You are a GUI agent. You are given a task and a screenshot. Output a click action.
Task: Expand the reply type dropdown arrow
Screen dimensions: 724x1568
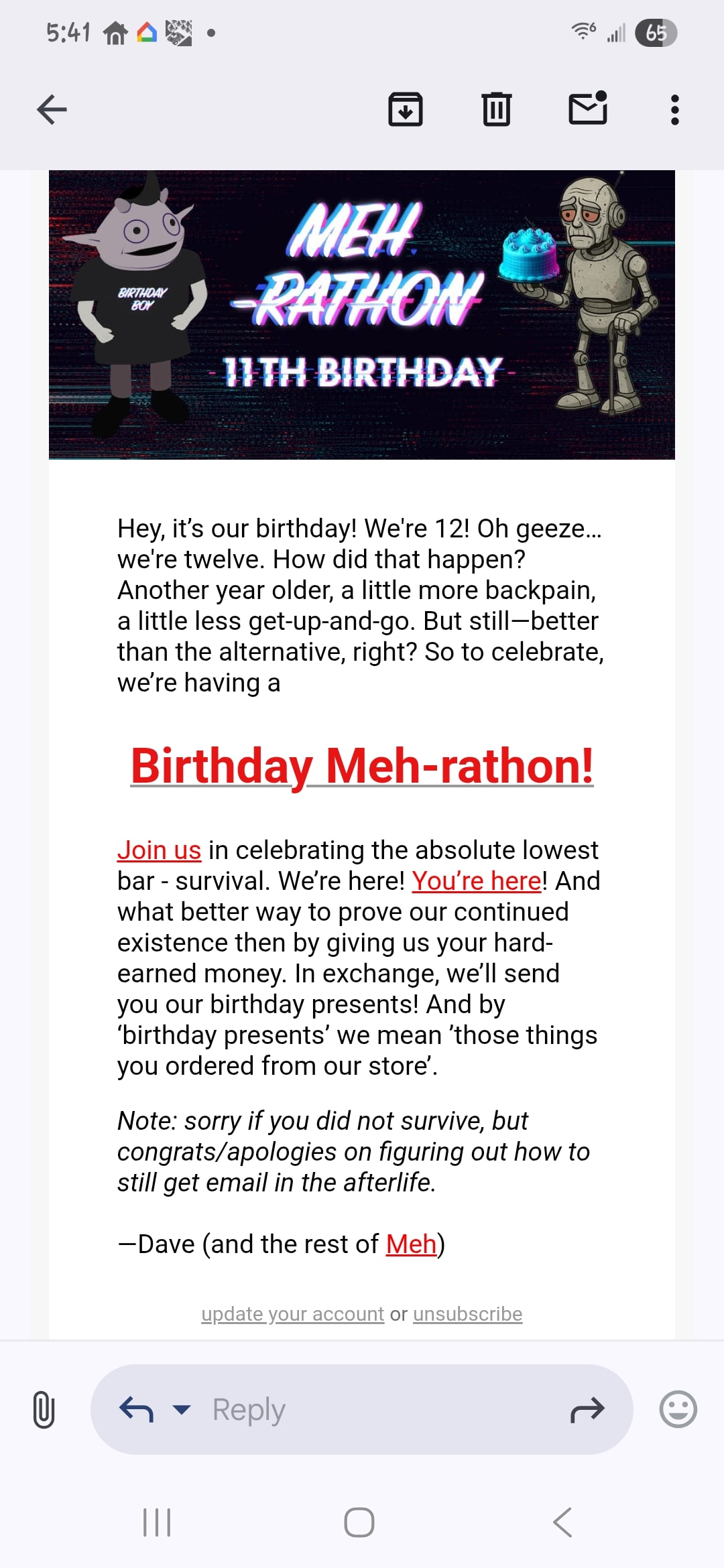point(182,1409)
